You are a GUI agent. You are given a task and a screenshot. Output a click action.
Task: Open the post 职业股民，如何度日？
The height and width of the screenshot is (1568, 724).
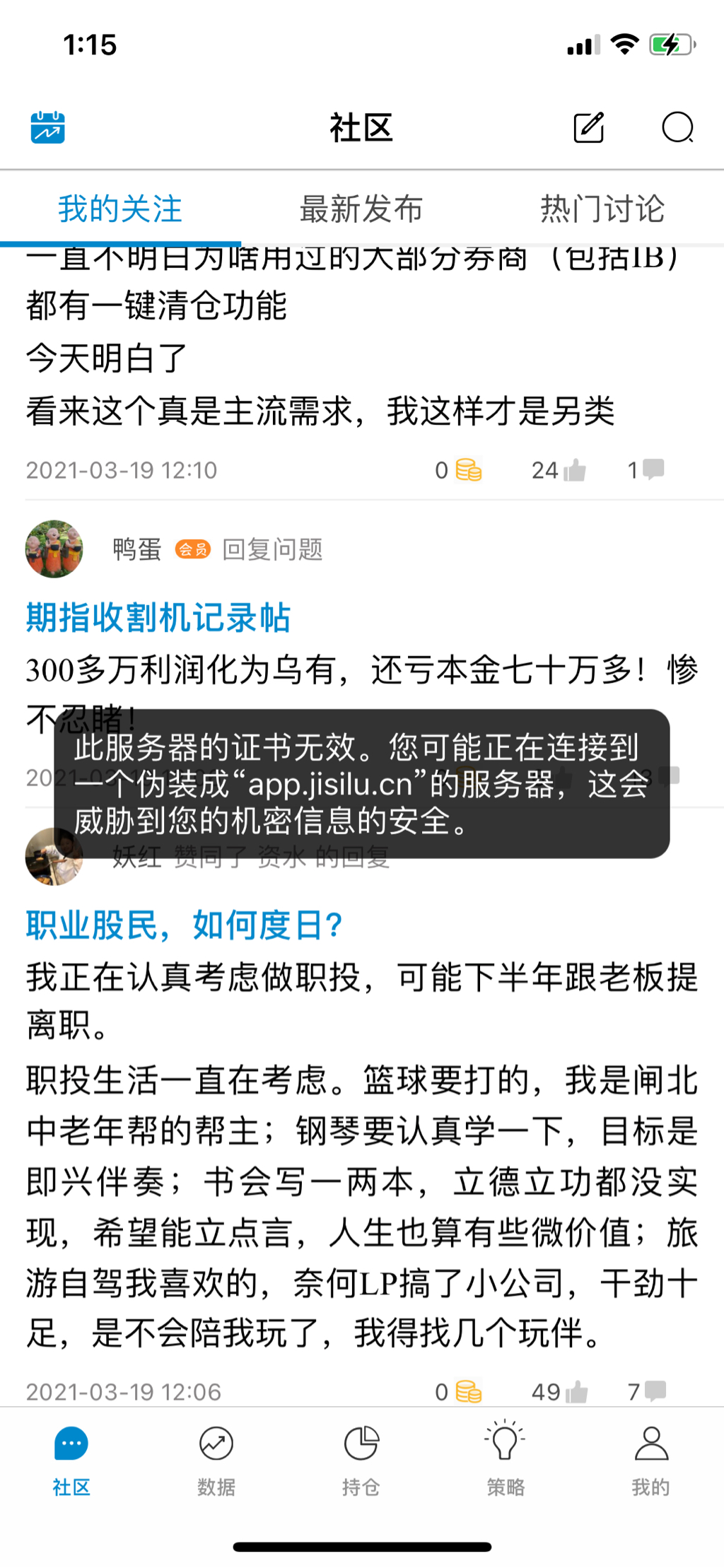tap(185, 925)
